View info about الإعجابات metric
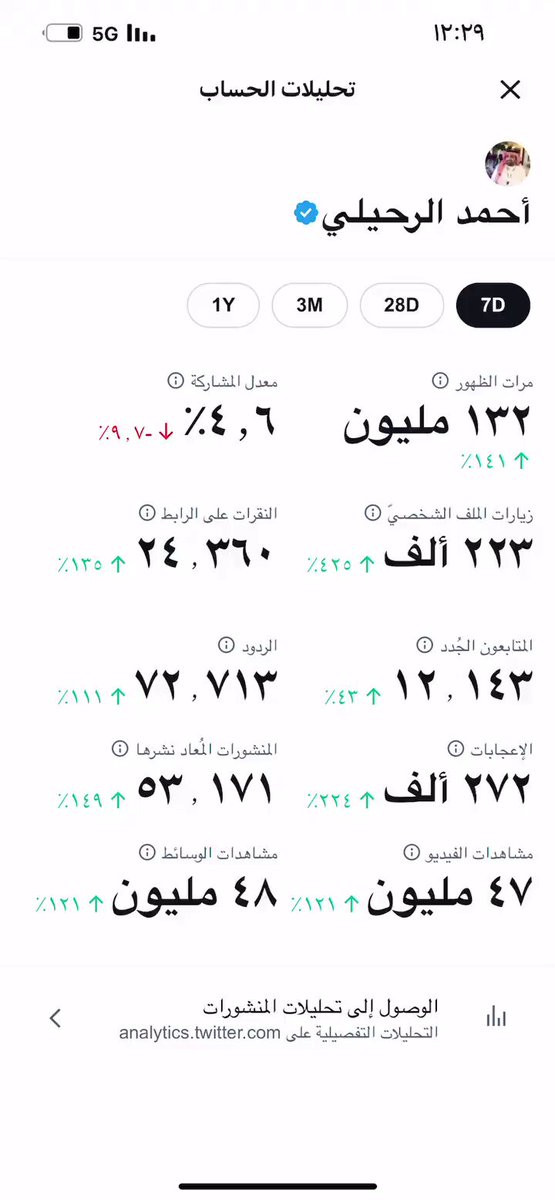 pyautogui.click(x=456, y=749)
